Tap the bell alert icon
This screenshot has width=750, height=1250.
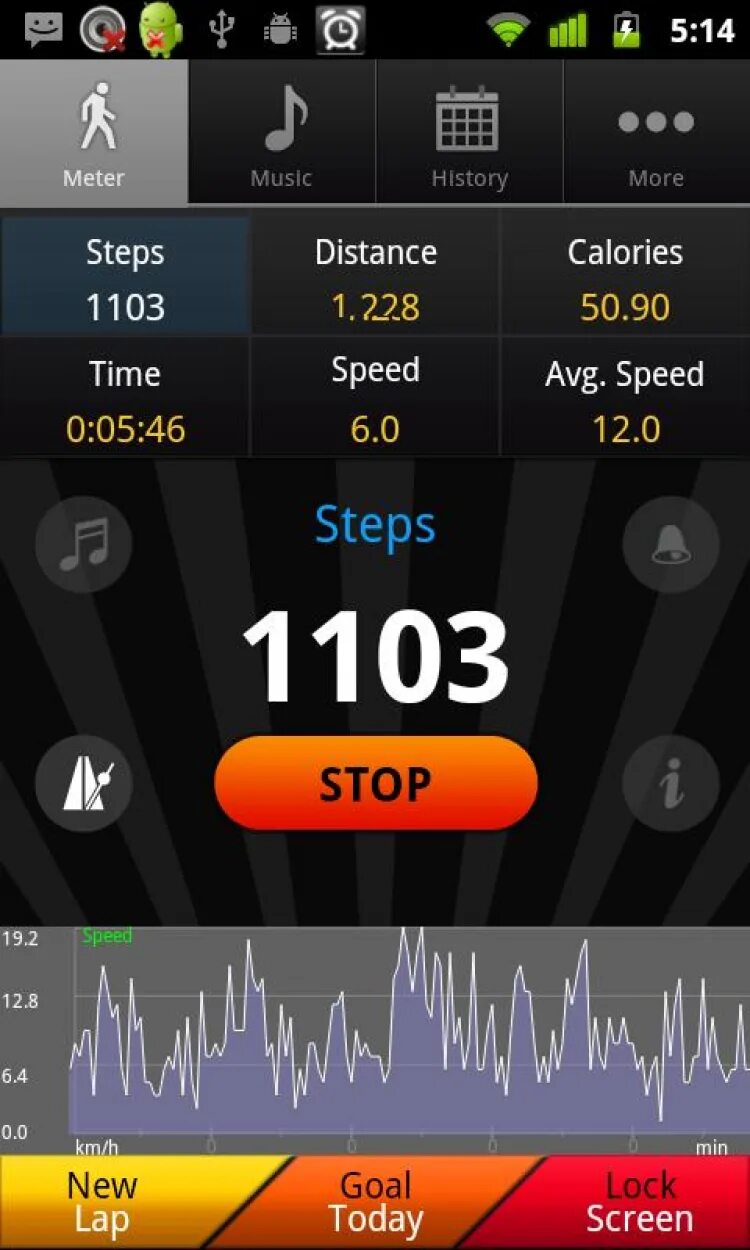point(670,545)
